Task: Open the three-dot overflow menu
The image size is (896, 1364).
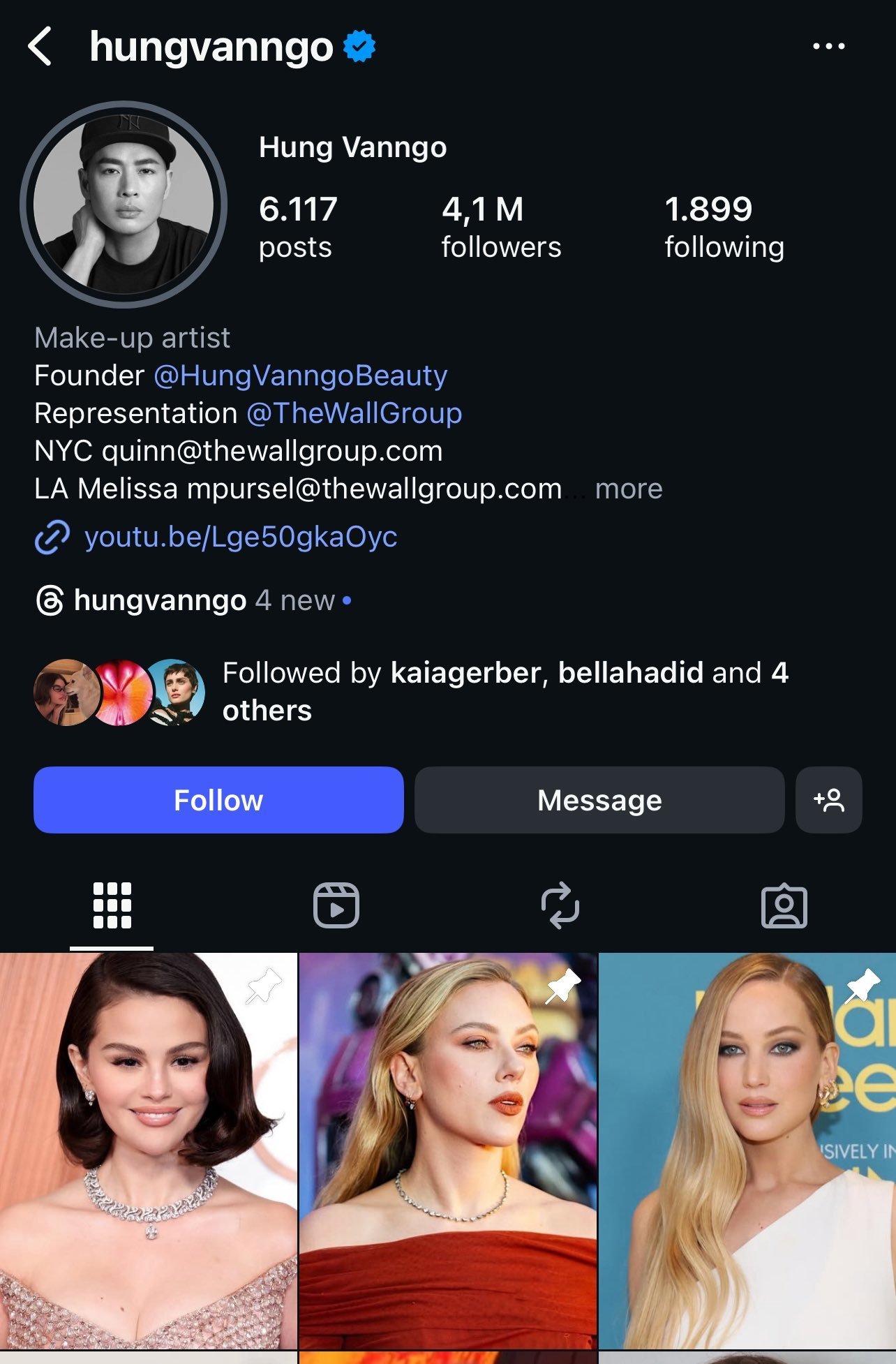Action: (x=828, y=47)
